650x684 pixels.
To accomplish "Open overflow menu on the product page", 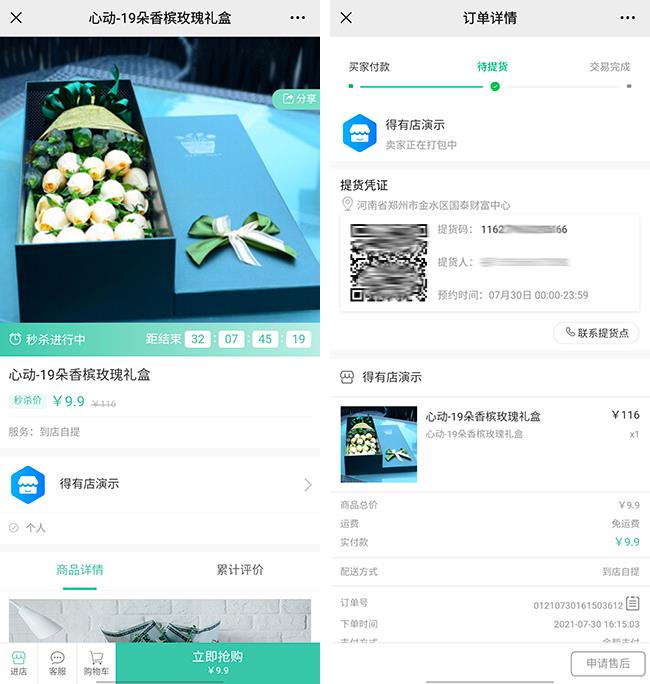I will coord(298,18).
